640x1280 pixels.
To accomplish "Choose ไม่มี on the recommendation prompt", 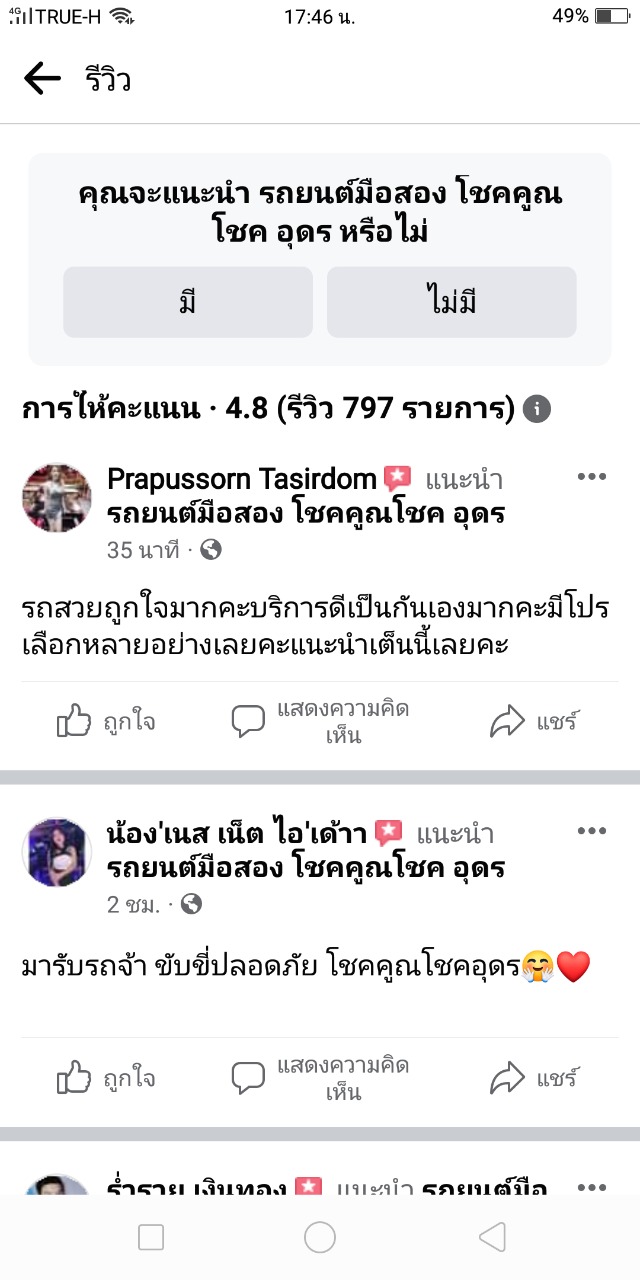I will (x=451, y=302).
